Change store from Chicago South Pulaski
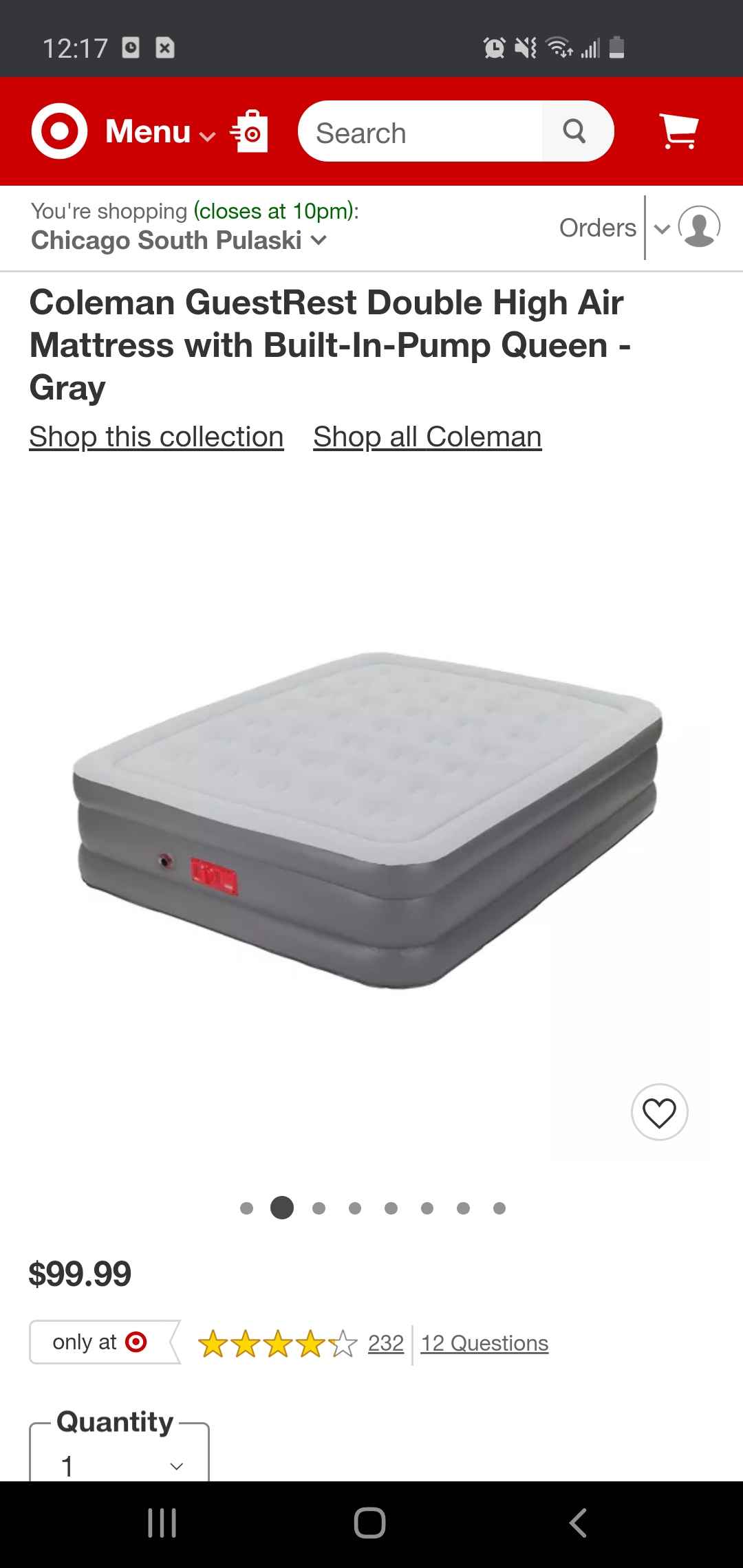The image size is (743, 1568). 179,240
